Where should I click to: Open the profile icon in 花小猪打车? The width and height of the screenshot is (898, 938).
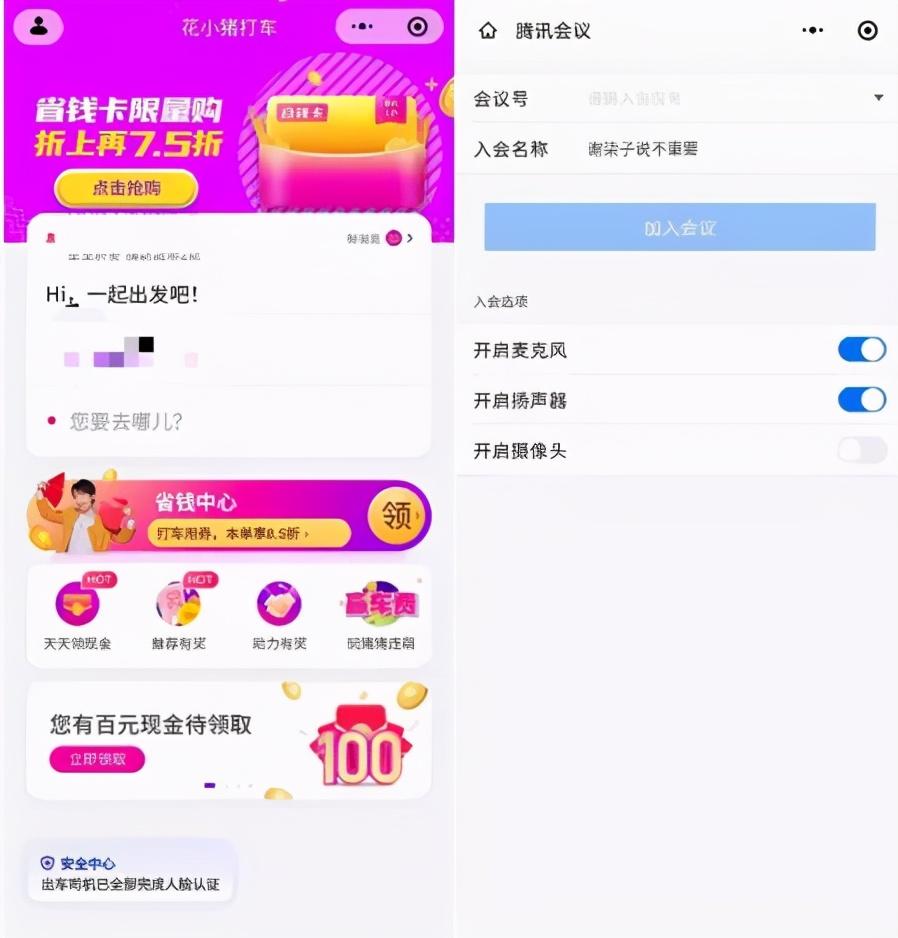[x=38, y=27]
